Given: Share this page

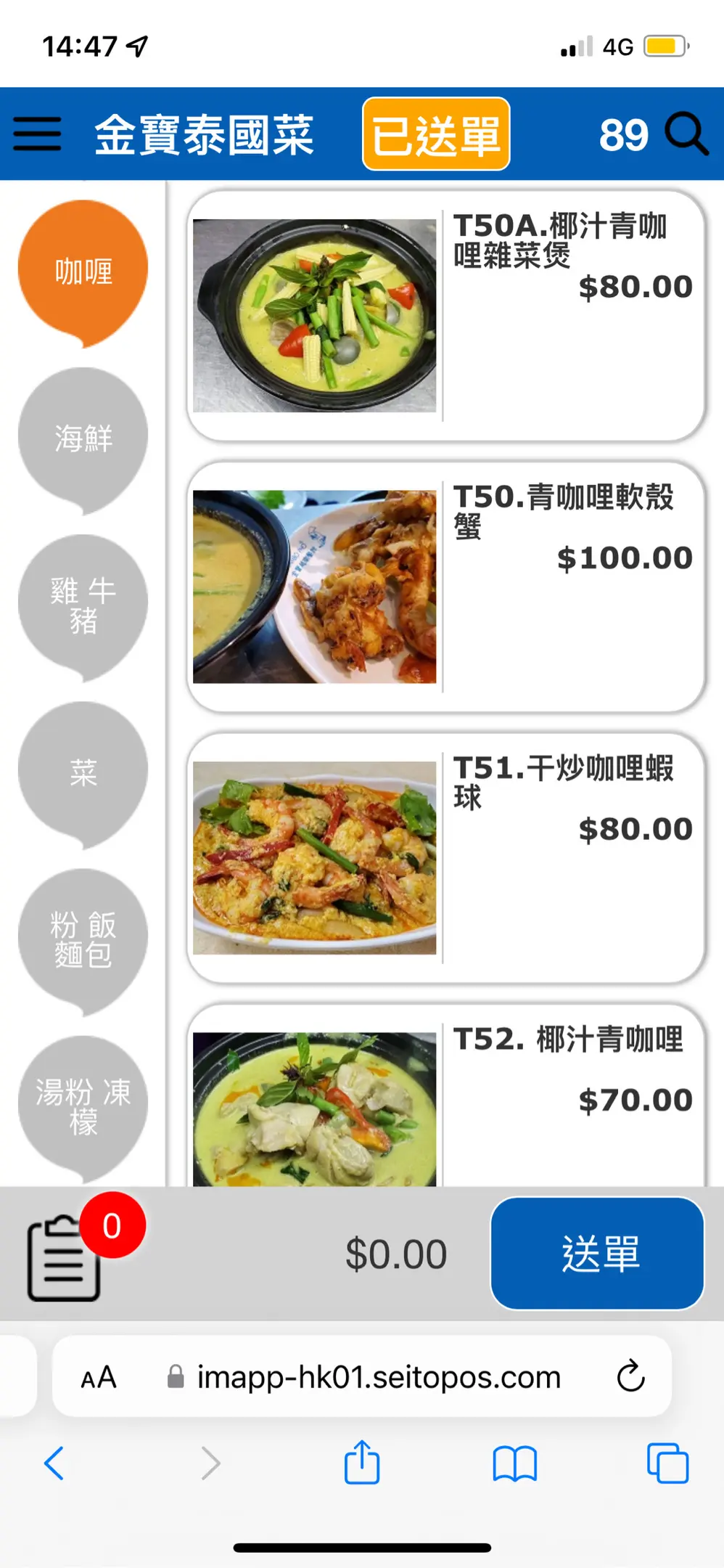Looking at the screenshot, I should point(362,1463).
